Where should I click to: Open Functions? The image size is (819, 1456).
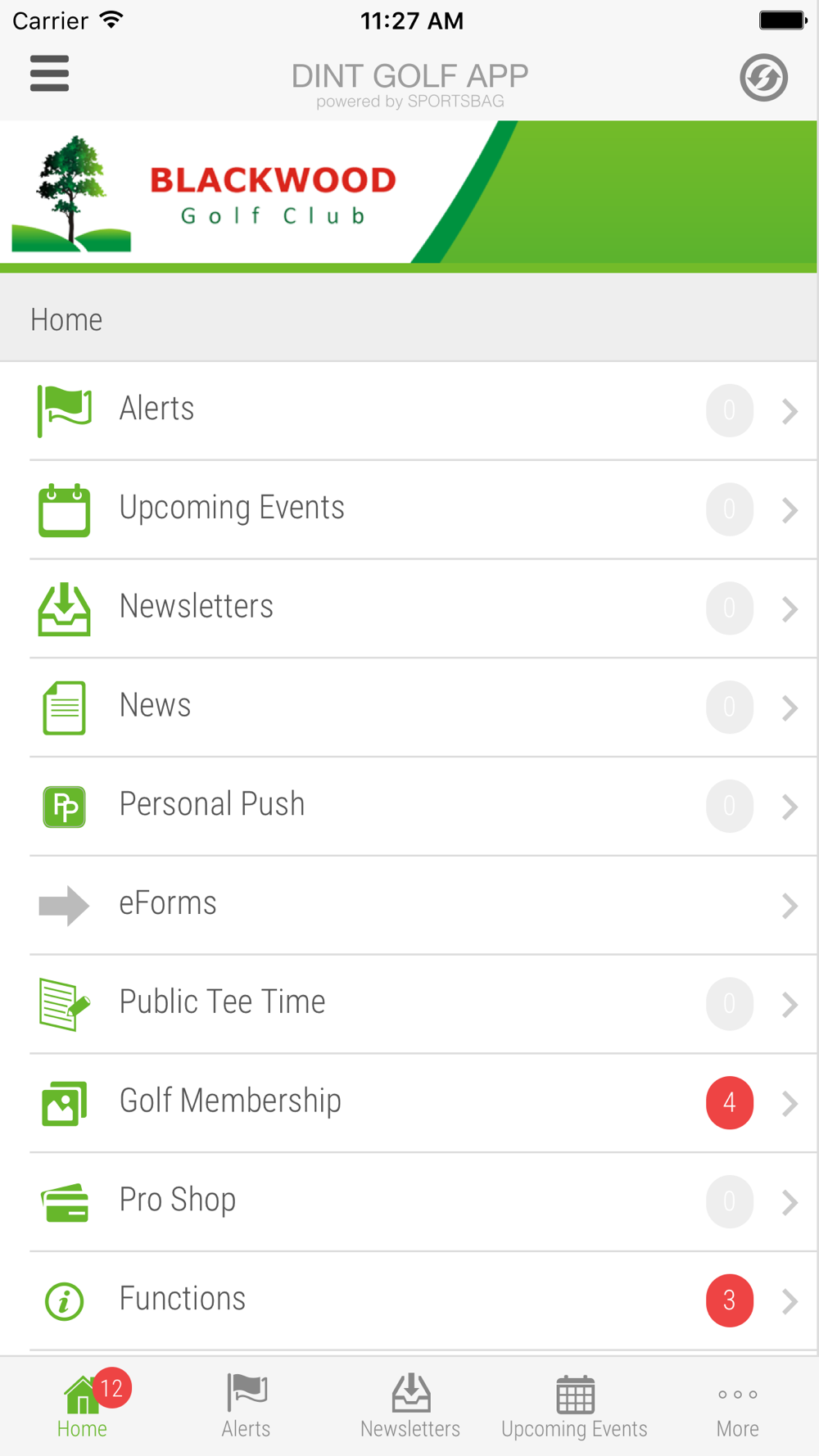(x=409, y=1301)
